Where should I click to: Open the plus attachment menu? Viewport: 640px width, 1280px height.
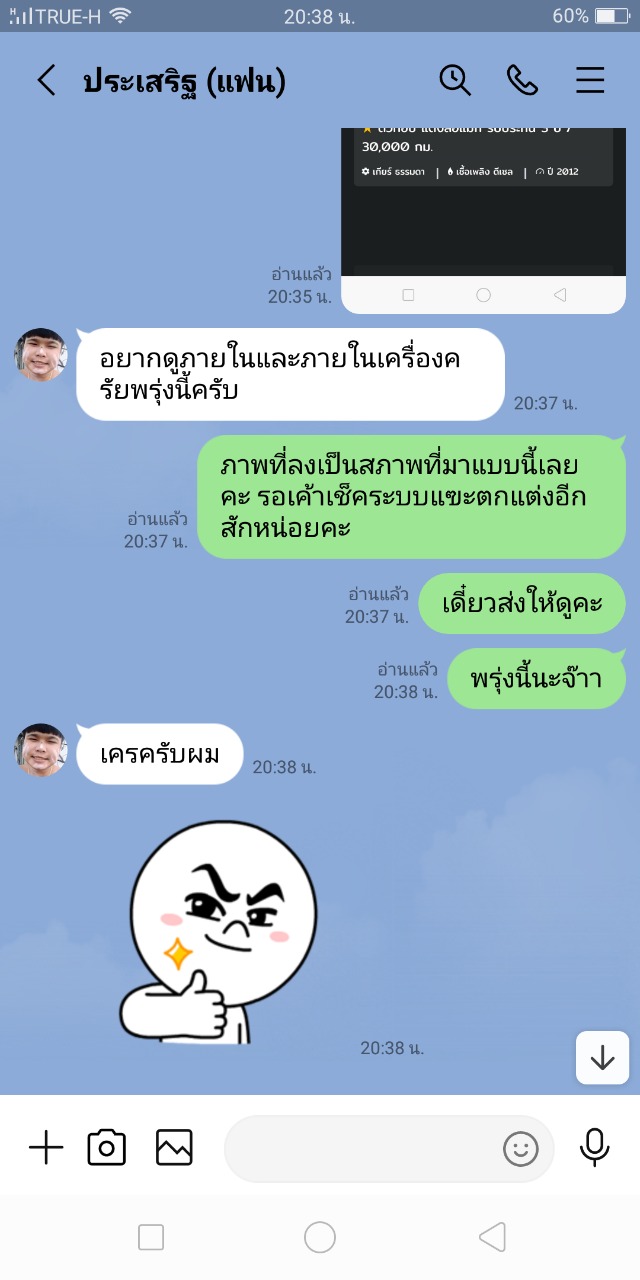(46, 1148)
